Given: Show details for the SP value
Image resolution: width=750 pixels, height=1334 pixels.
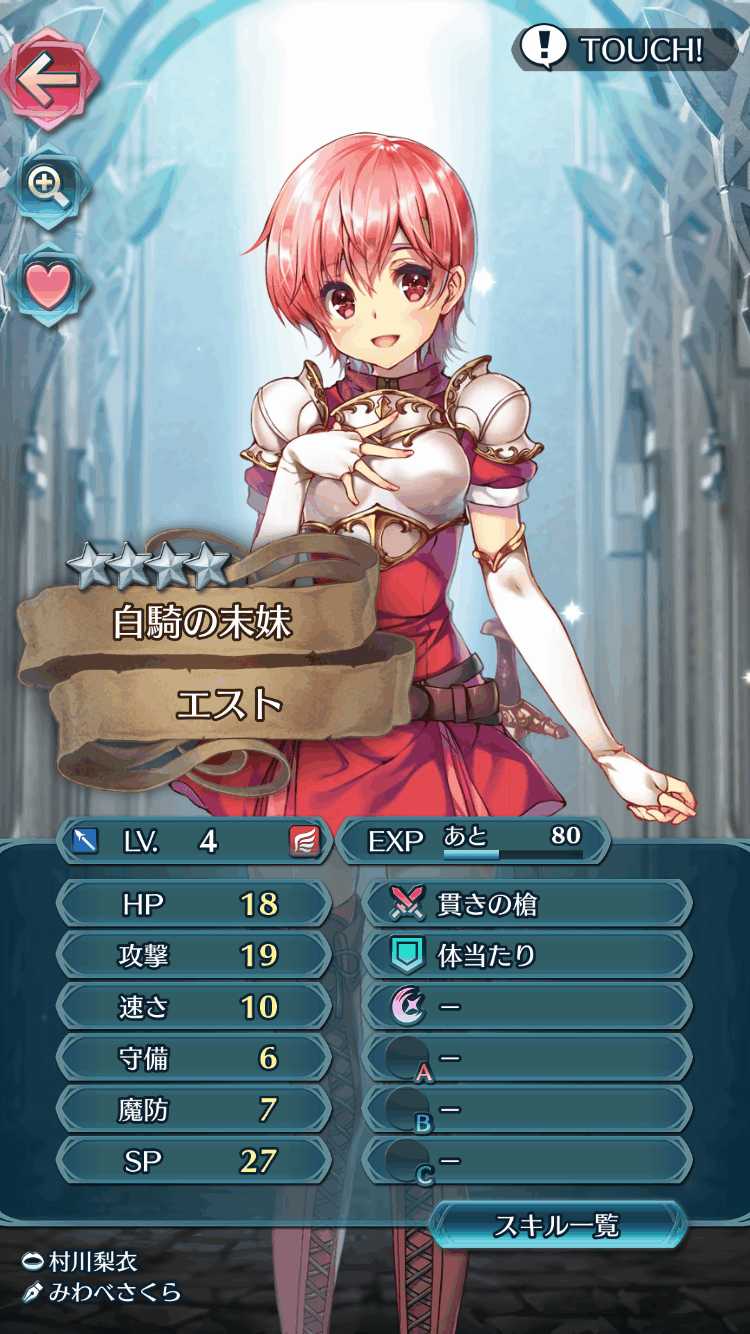Looking at the screenshot, I should 194,1161.
